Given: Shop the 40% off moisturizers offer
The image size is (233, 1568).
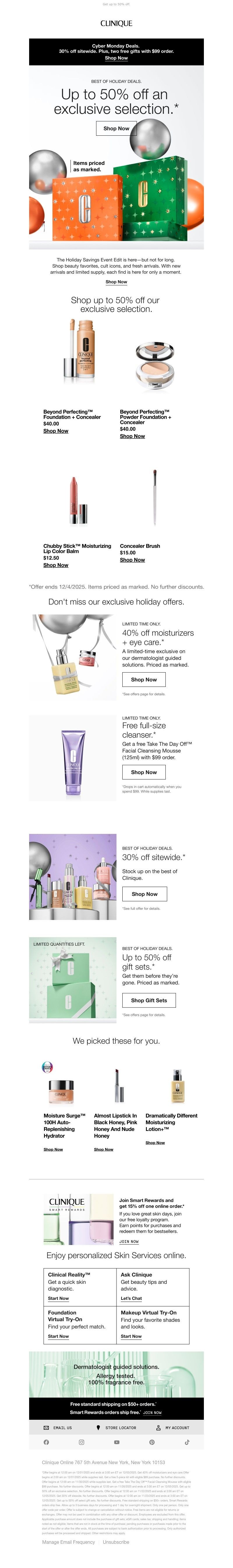Looking at the screenshot, I should [144, 679].
